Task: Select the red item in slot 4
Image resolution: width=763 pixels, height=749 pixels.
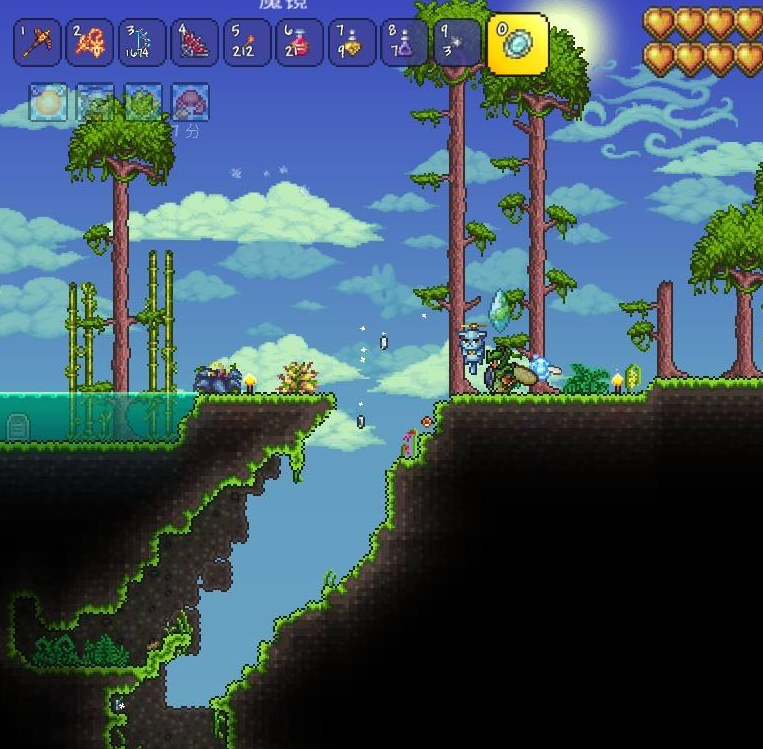Action: pos(194,43)
